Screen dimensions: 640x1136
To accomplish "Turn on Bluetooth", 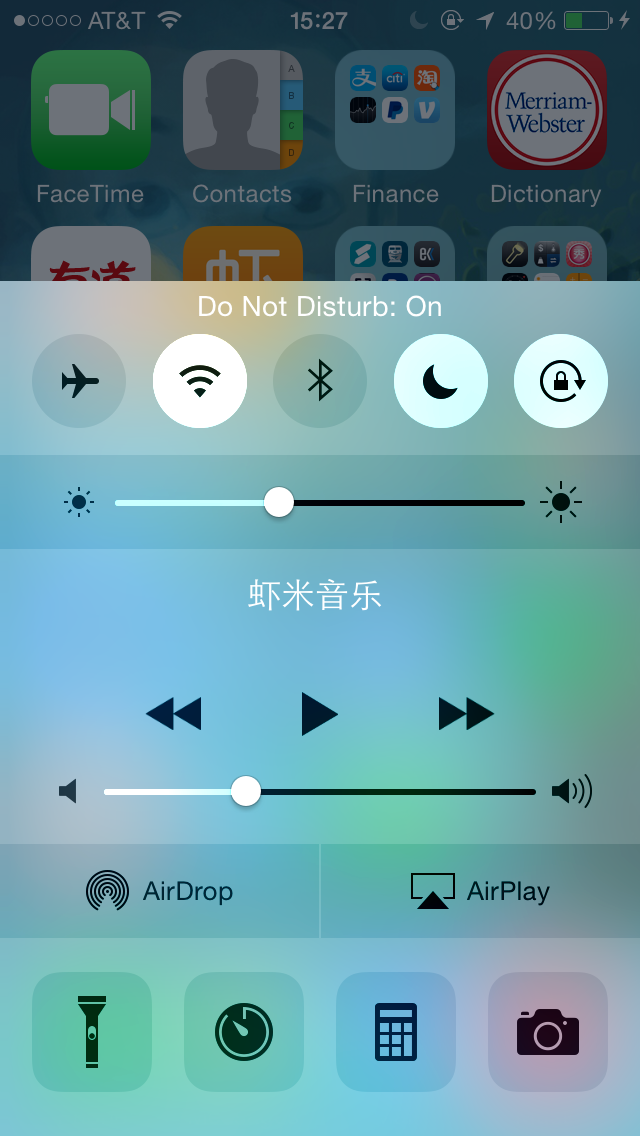I will point(320,381).
